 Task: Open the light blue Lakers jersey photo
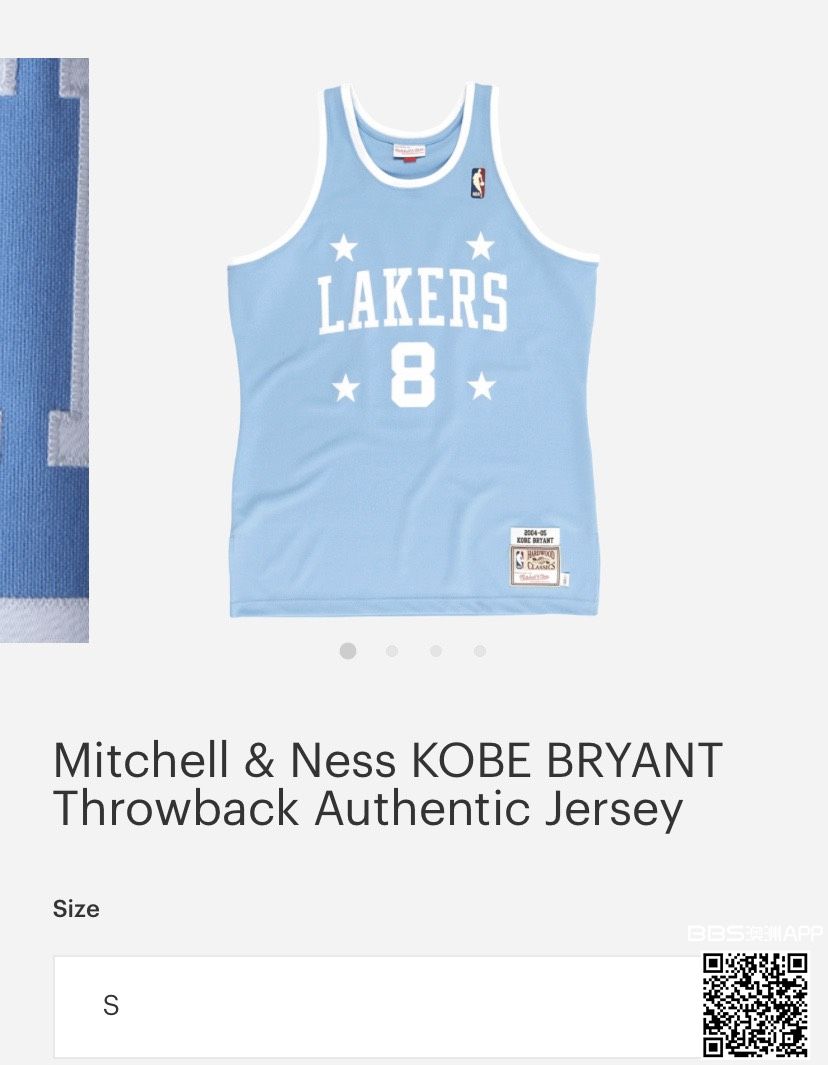click(413, 350)
